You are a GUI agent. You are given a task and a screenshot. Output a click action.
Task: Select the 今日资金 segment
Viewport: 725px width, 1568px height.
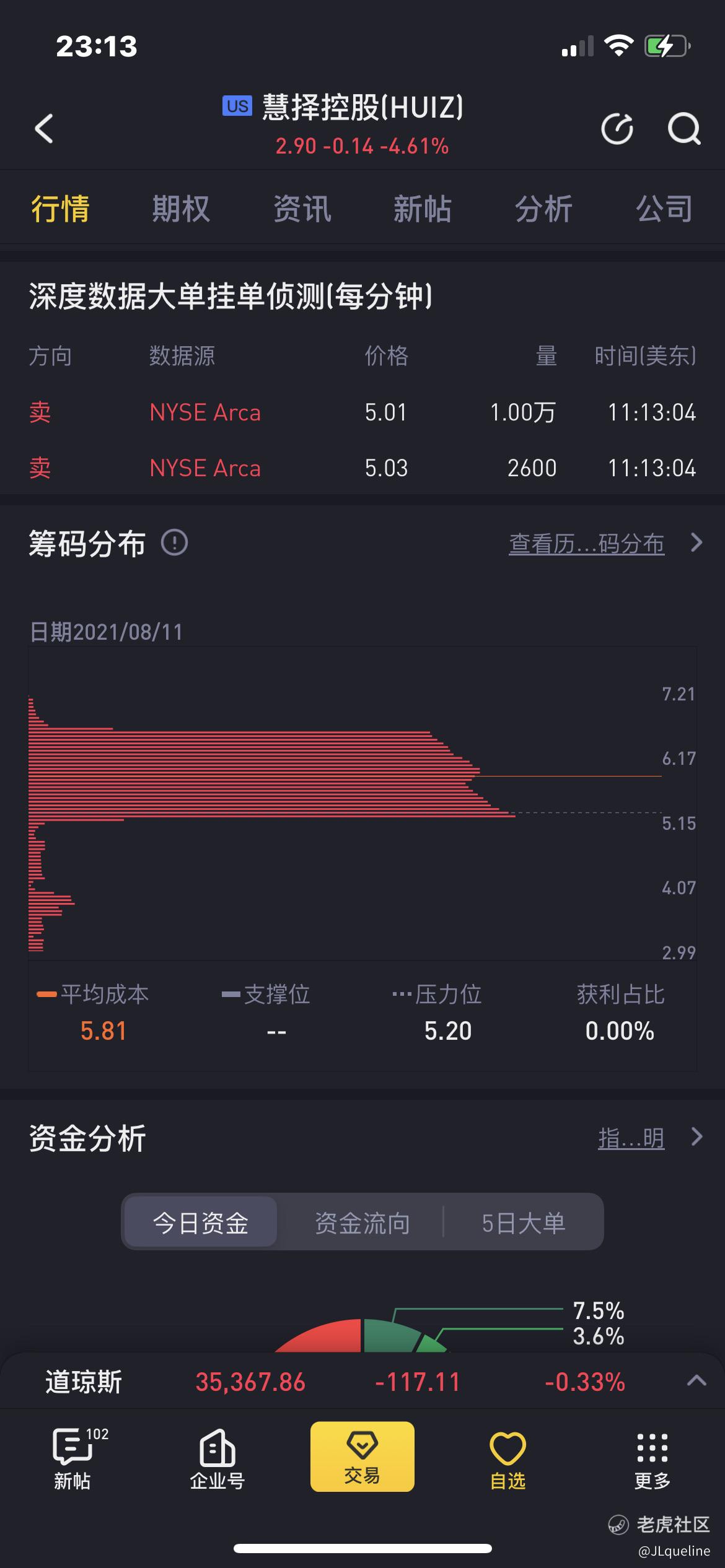click(x=201, y=1222)
